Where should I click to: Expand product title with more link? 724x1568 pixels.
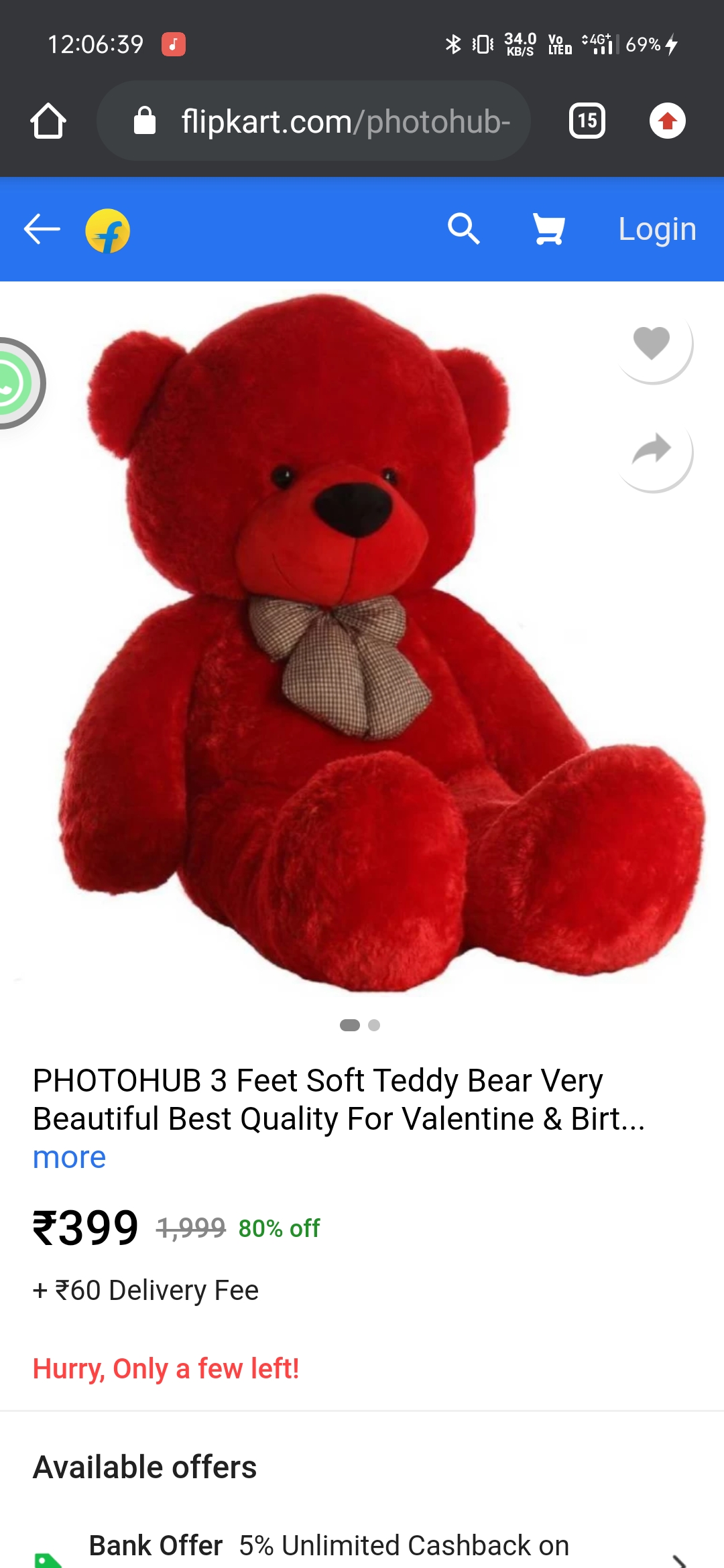[69, 1157]
